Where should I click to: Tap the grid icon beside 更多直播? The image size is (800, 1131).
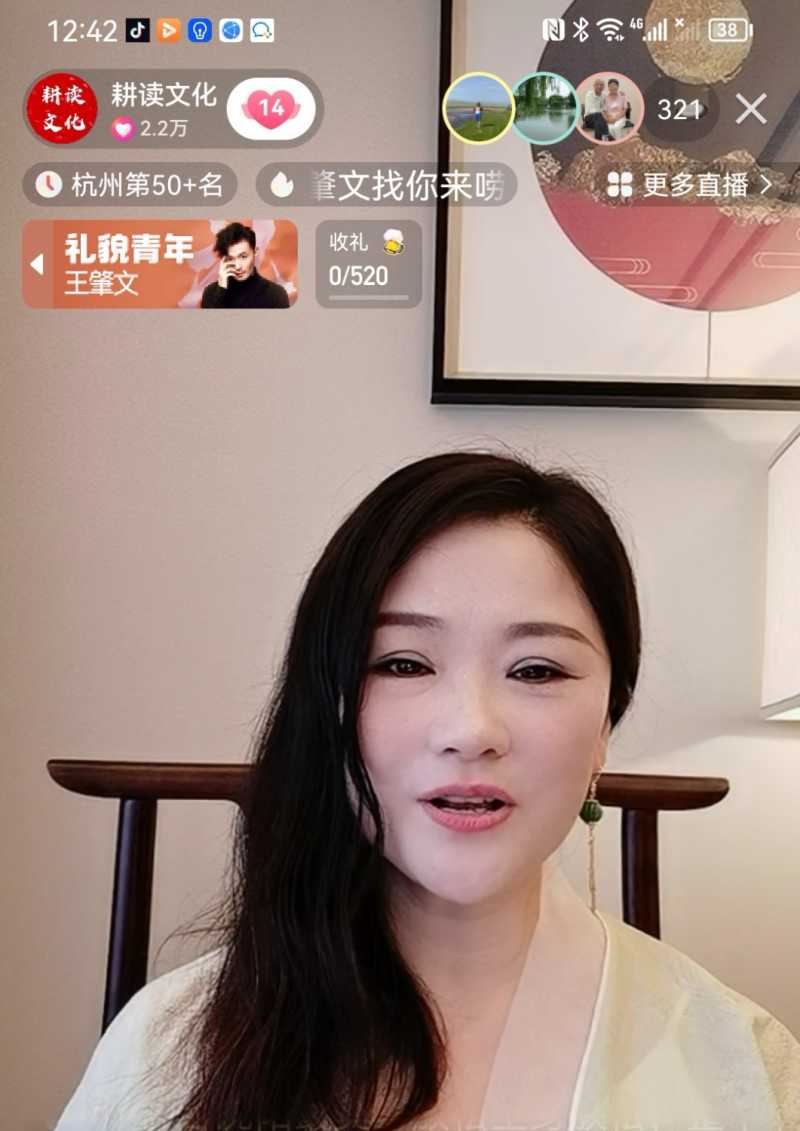coord(619,185)
